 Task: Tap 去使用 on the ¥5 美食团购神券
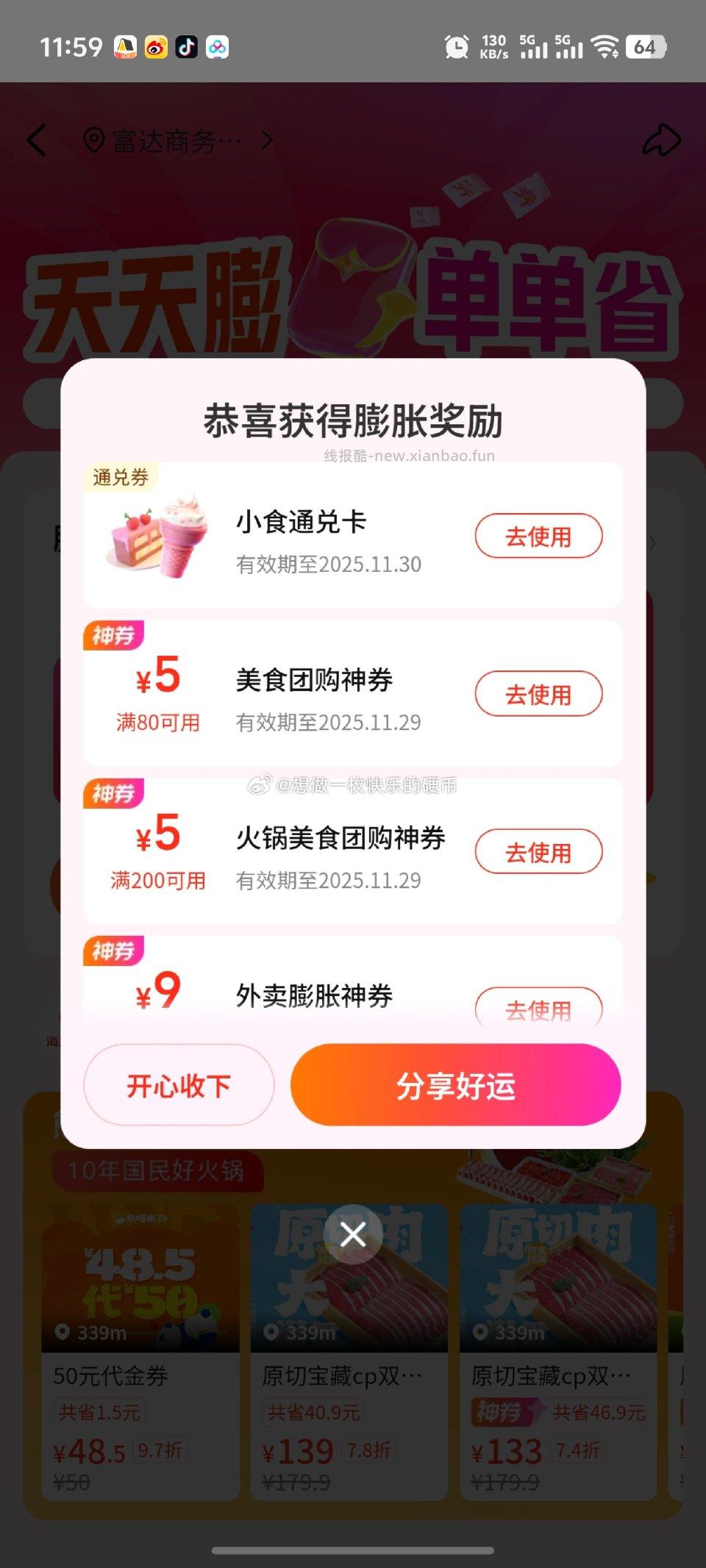coord(539,694)
